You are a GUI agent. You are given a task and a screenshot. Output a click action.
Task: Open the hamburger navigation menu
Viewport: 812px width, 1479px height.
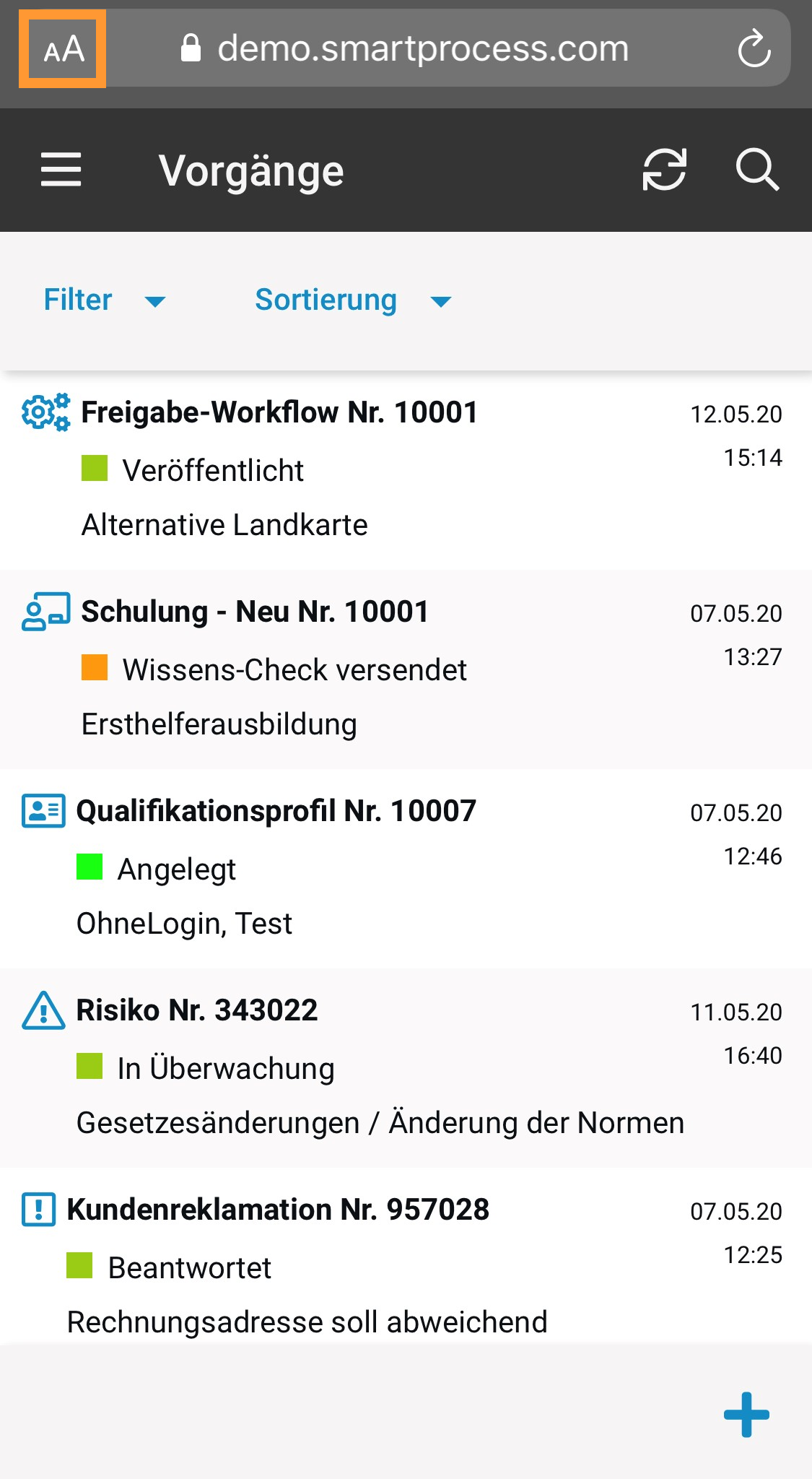coord(61,170)
